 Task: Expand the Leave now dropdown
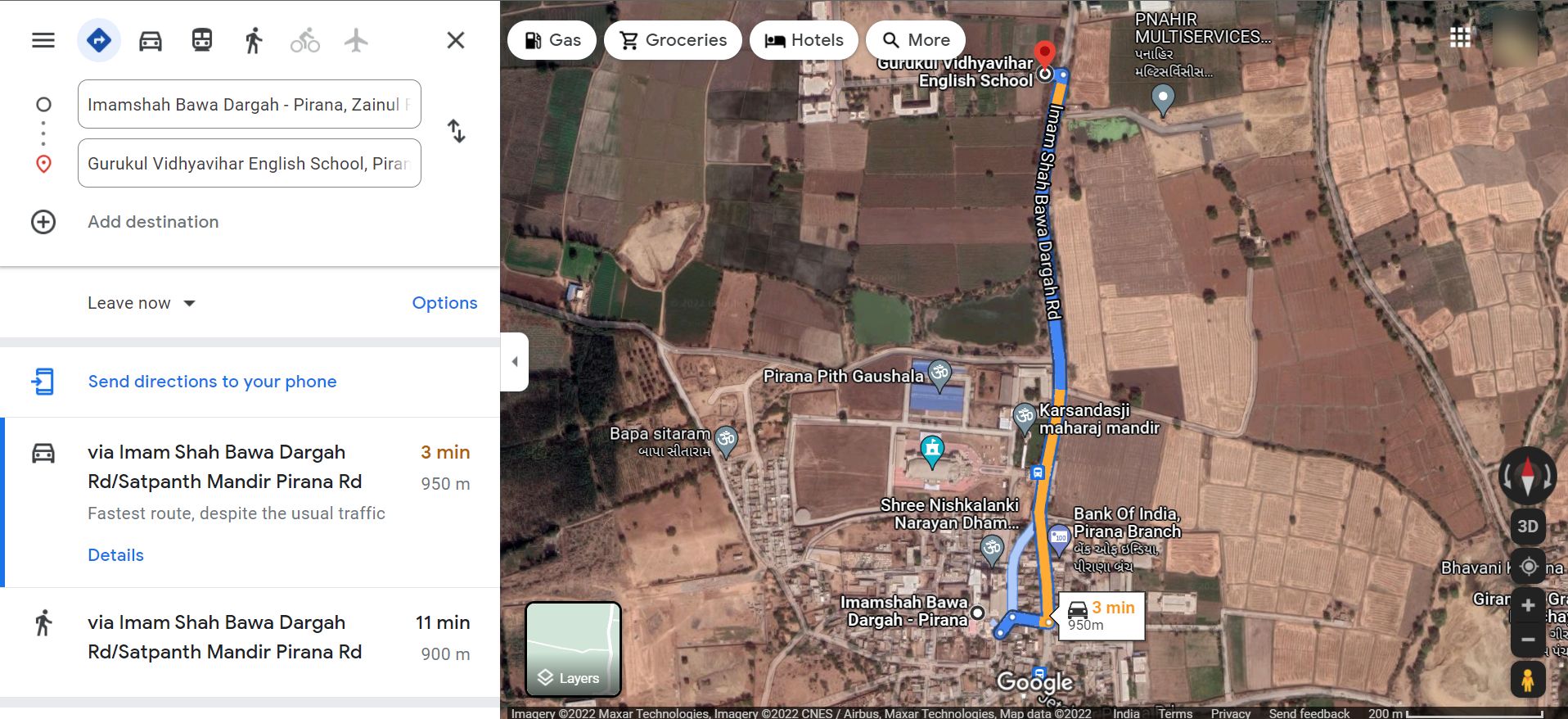pos(142,303)
